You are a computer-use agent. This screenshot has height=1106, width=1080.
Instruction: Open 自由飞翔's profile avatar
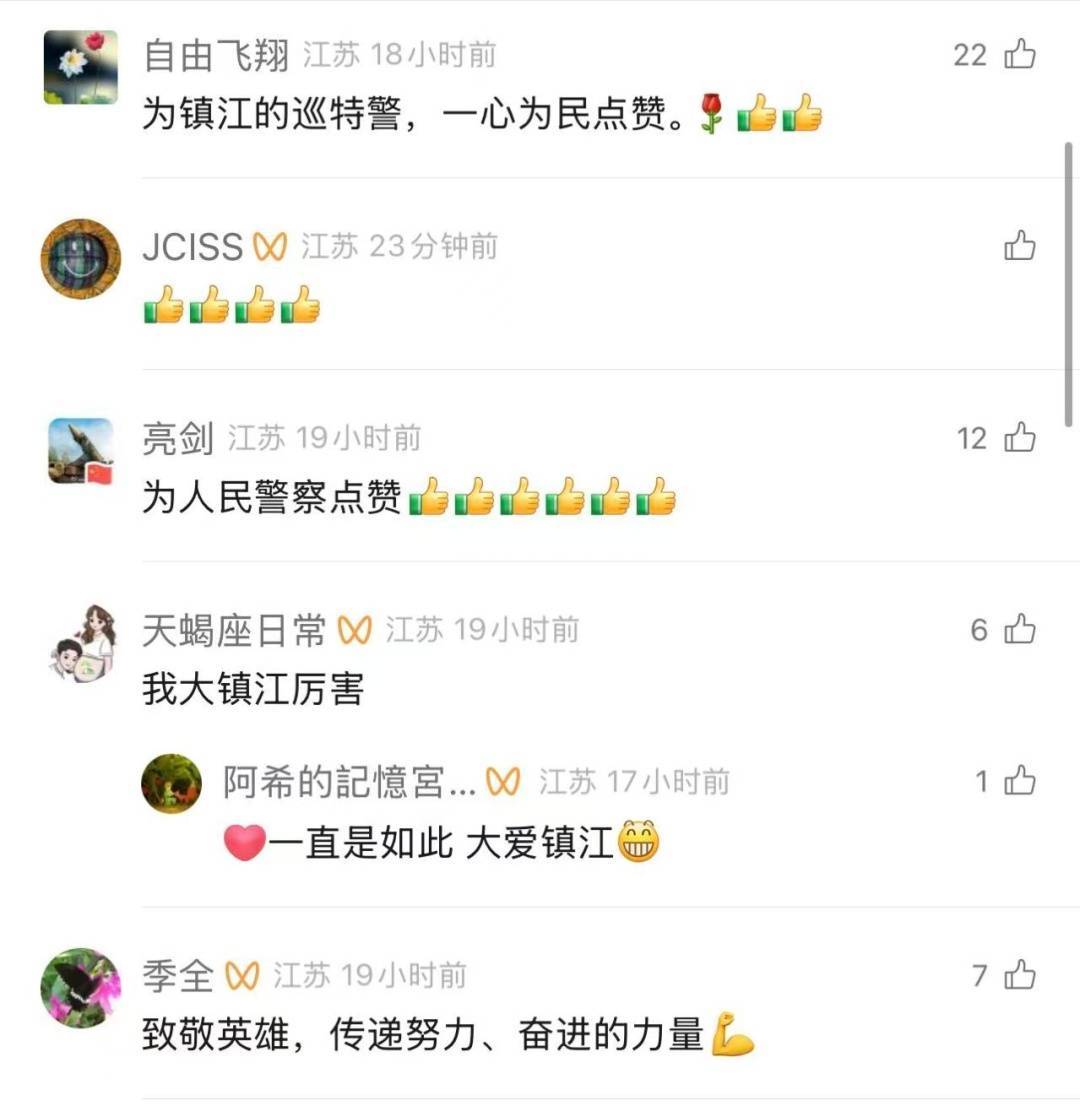pos(80,67)
